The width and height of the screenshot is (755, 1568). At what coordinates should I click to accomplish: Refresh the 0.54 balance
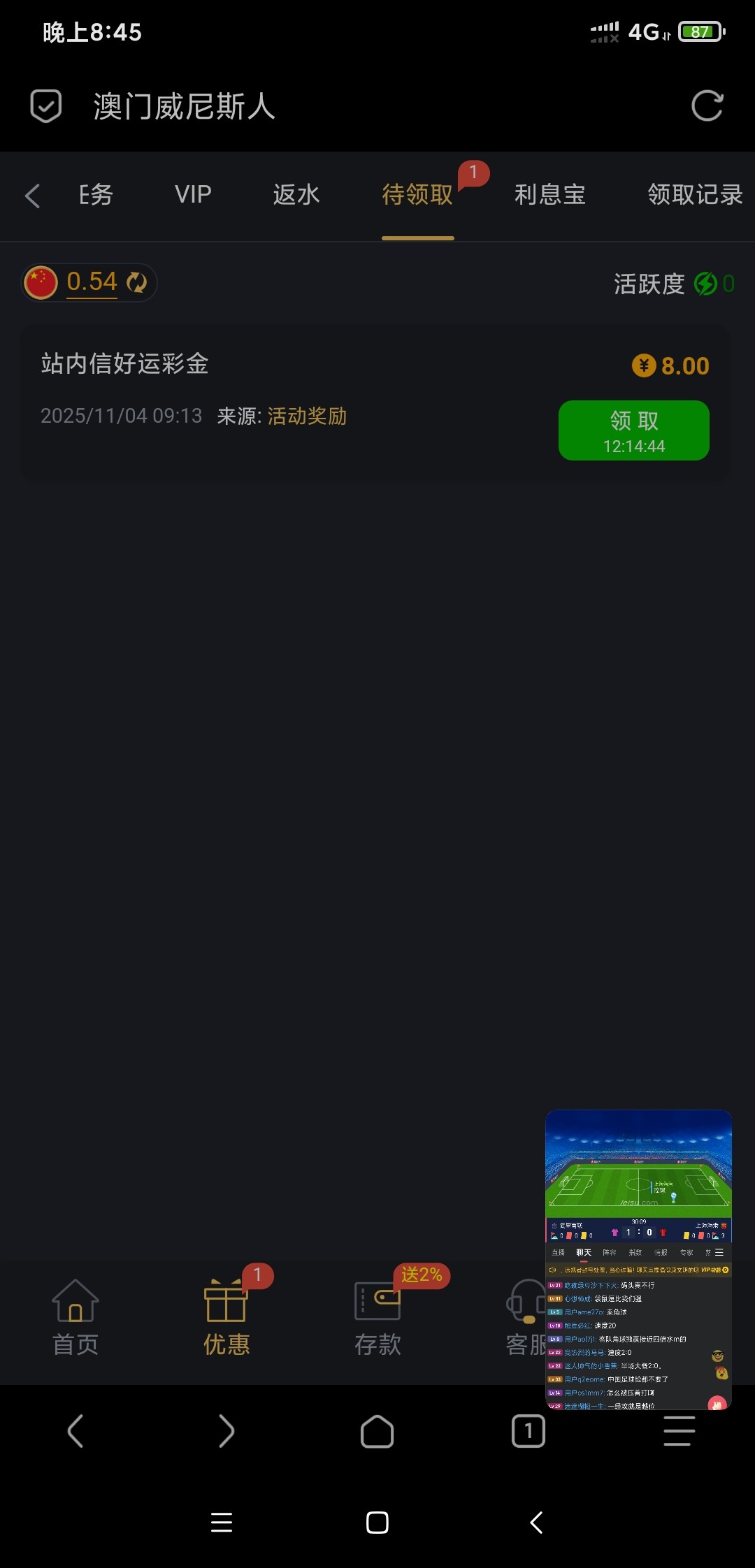click(x=137, y=282)
